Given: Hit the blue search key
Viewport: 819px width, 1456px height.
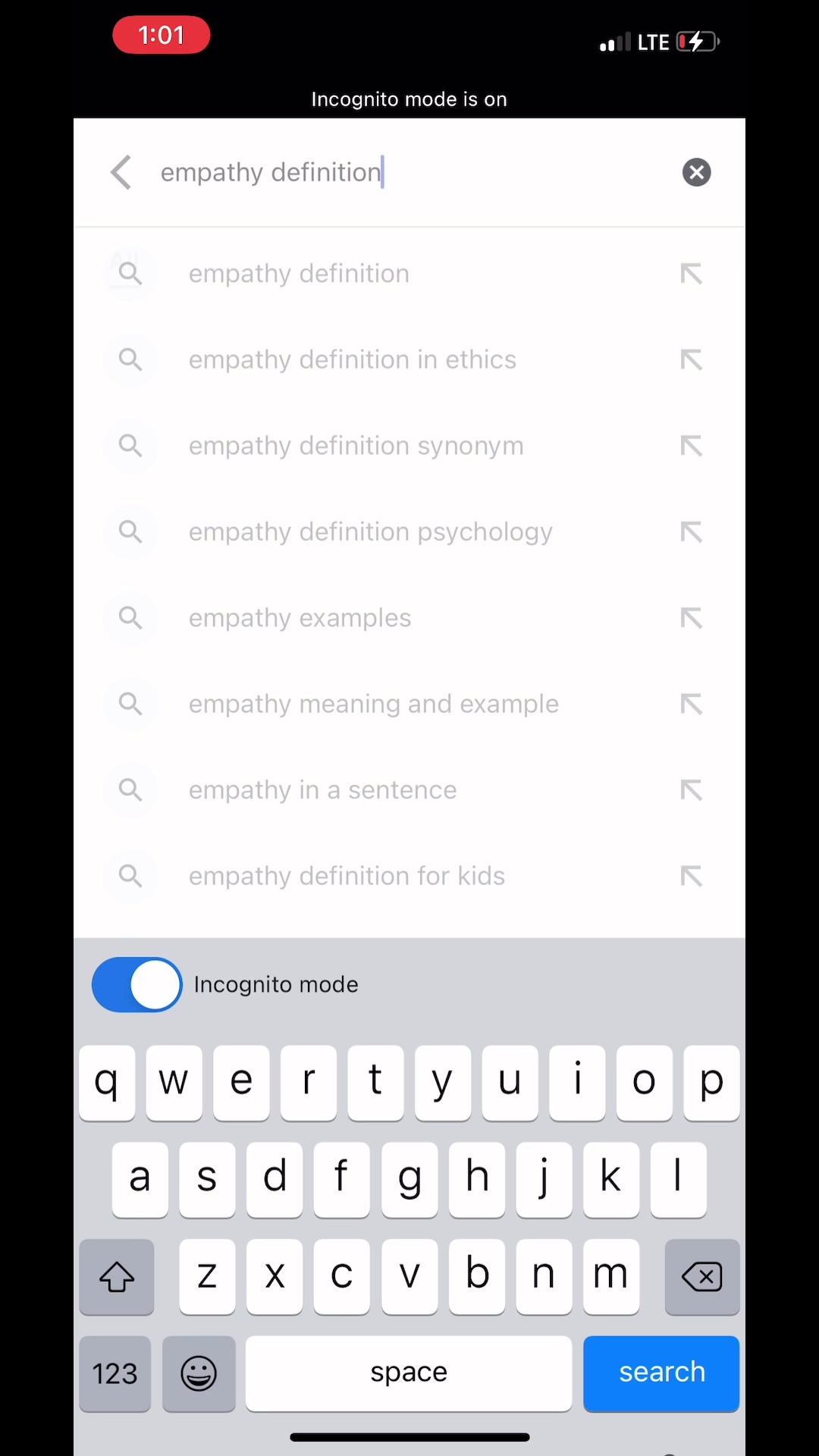Looking at the screenshot, I should [661, 1373].
